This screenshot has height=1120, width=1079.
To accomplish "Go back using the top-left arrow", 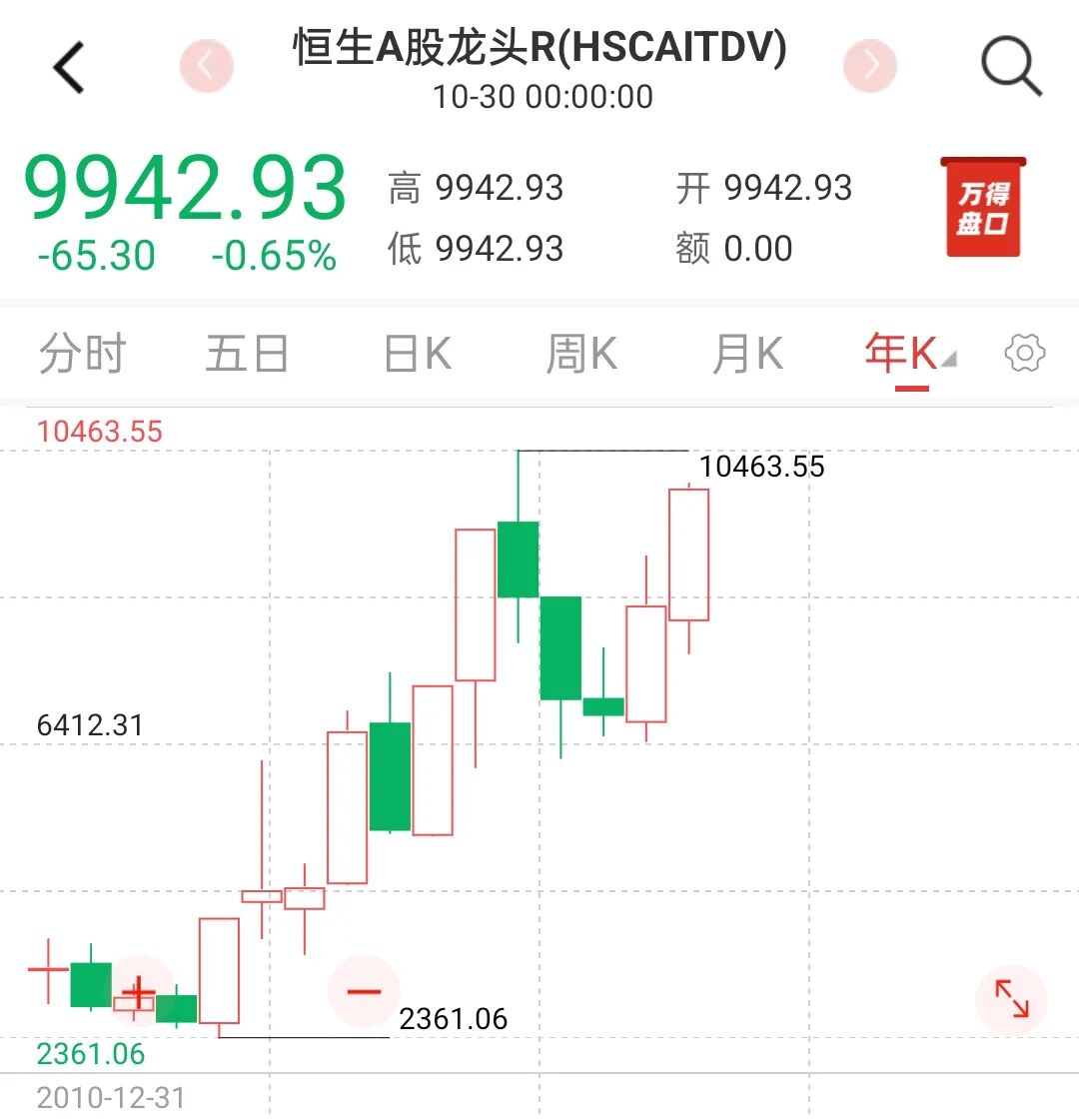I will [x=69, y=67].
